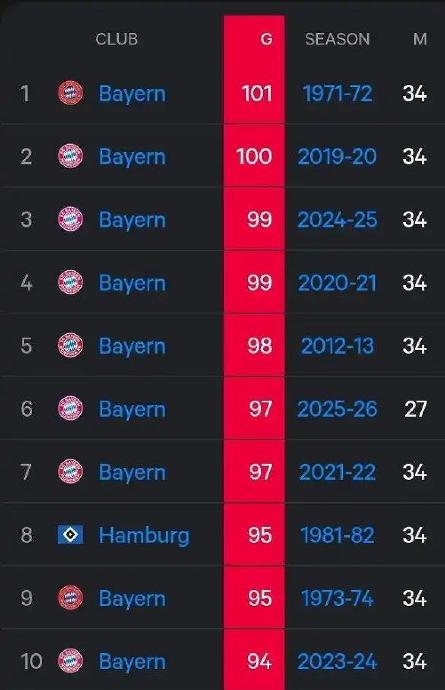445x690 pixels.
Task: Open the 2019-20 season link
Action: click(337, 157)
